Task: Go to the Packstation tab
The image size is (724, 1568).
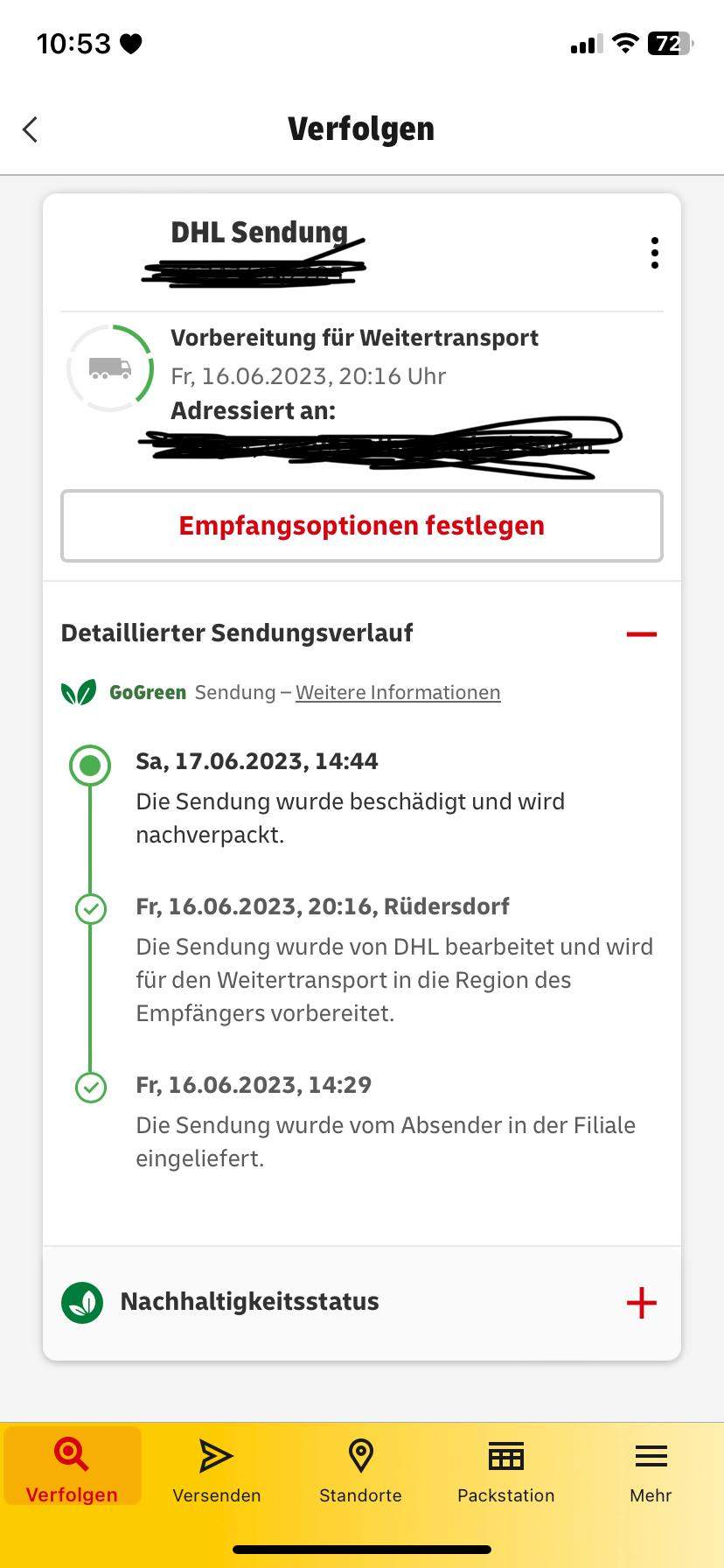Action: (505, 1470)
